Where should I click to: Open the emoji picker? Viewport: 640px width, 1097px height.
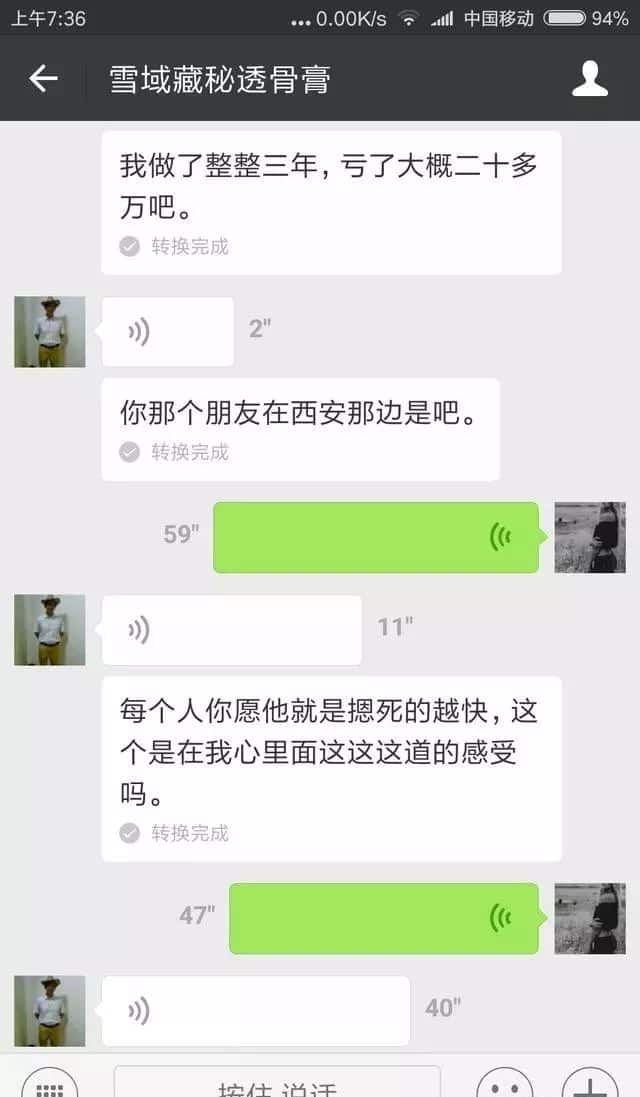pos(504,1086)
